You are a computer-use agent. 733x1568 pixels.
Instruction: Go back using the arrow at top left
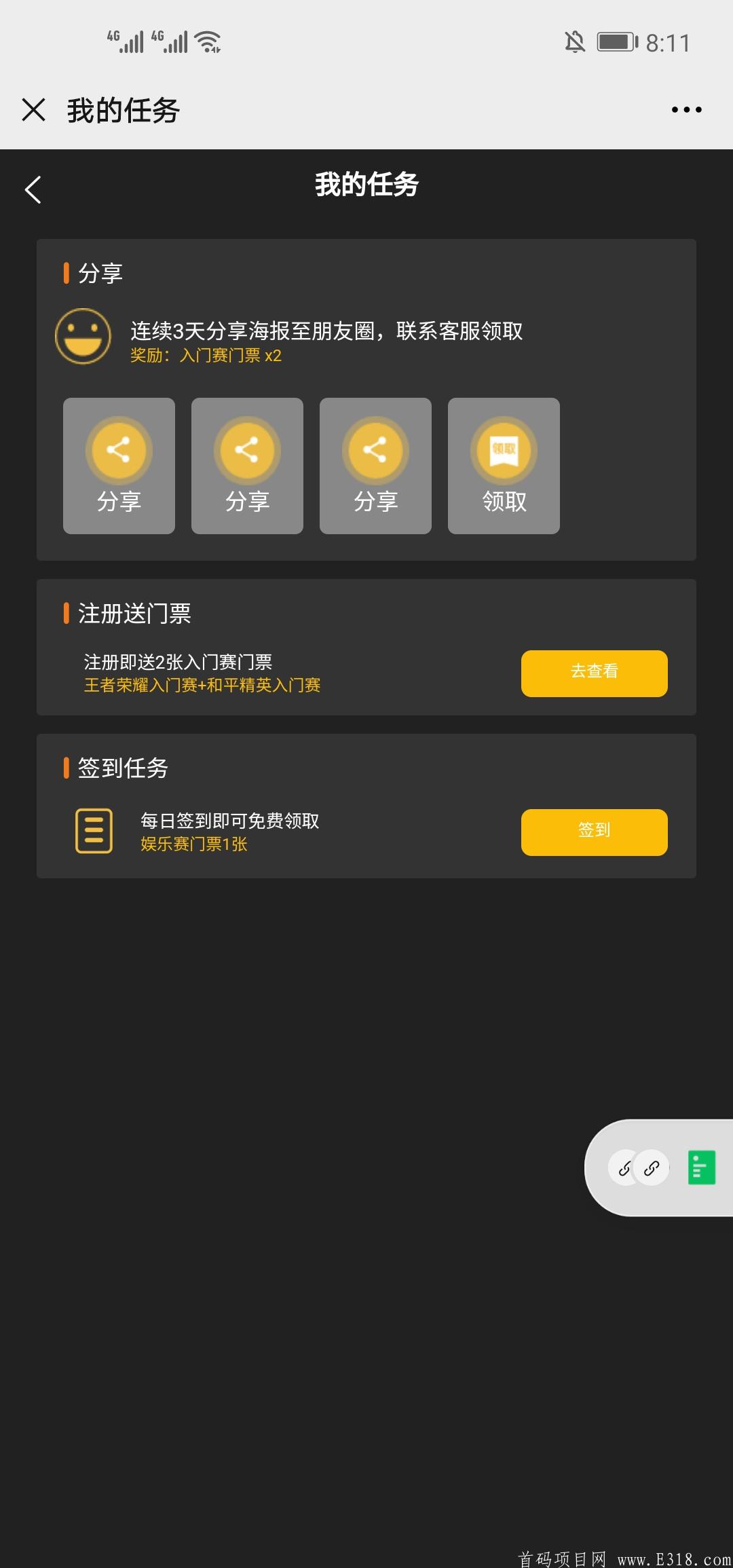tap(33, 189)
